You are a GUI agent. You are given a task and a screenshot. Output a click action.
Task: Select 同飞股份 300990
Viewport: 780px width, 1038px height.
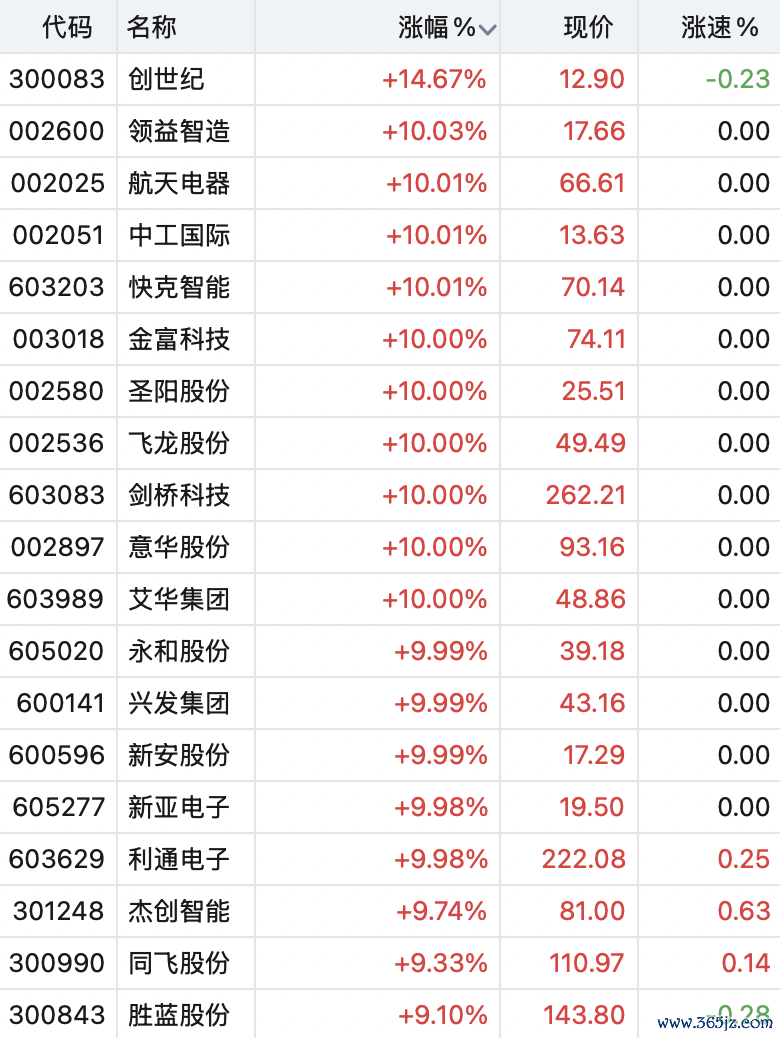(x=390, y=963)
